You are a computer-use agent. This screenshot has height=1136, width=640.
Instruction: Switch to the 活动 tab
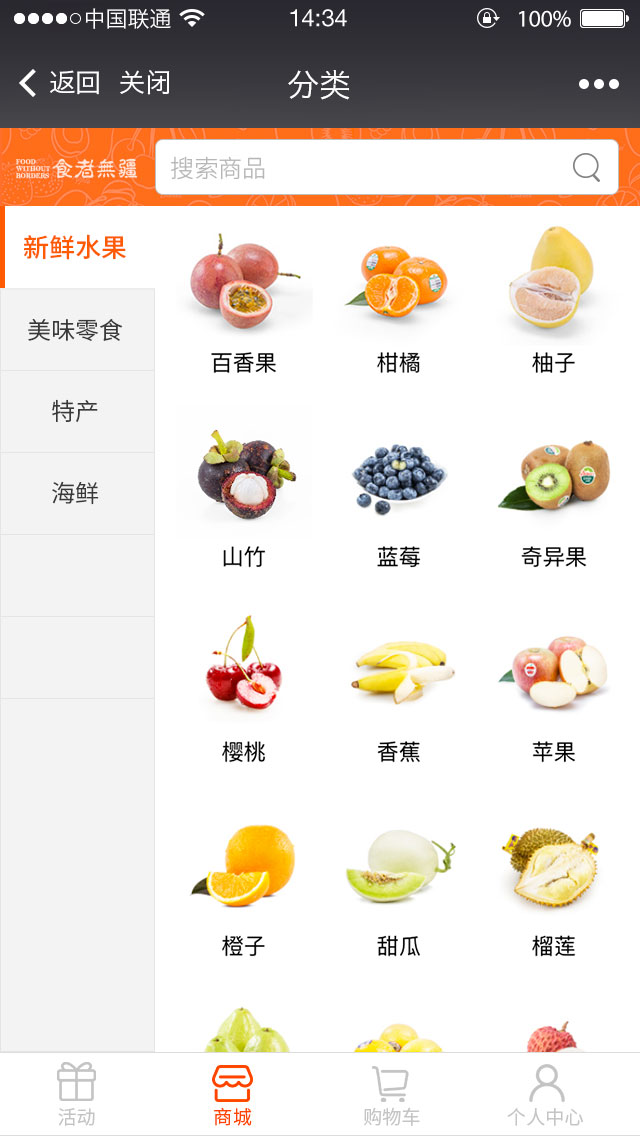76,1095
